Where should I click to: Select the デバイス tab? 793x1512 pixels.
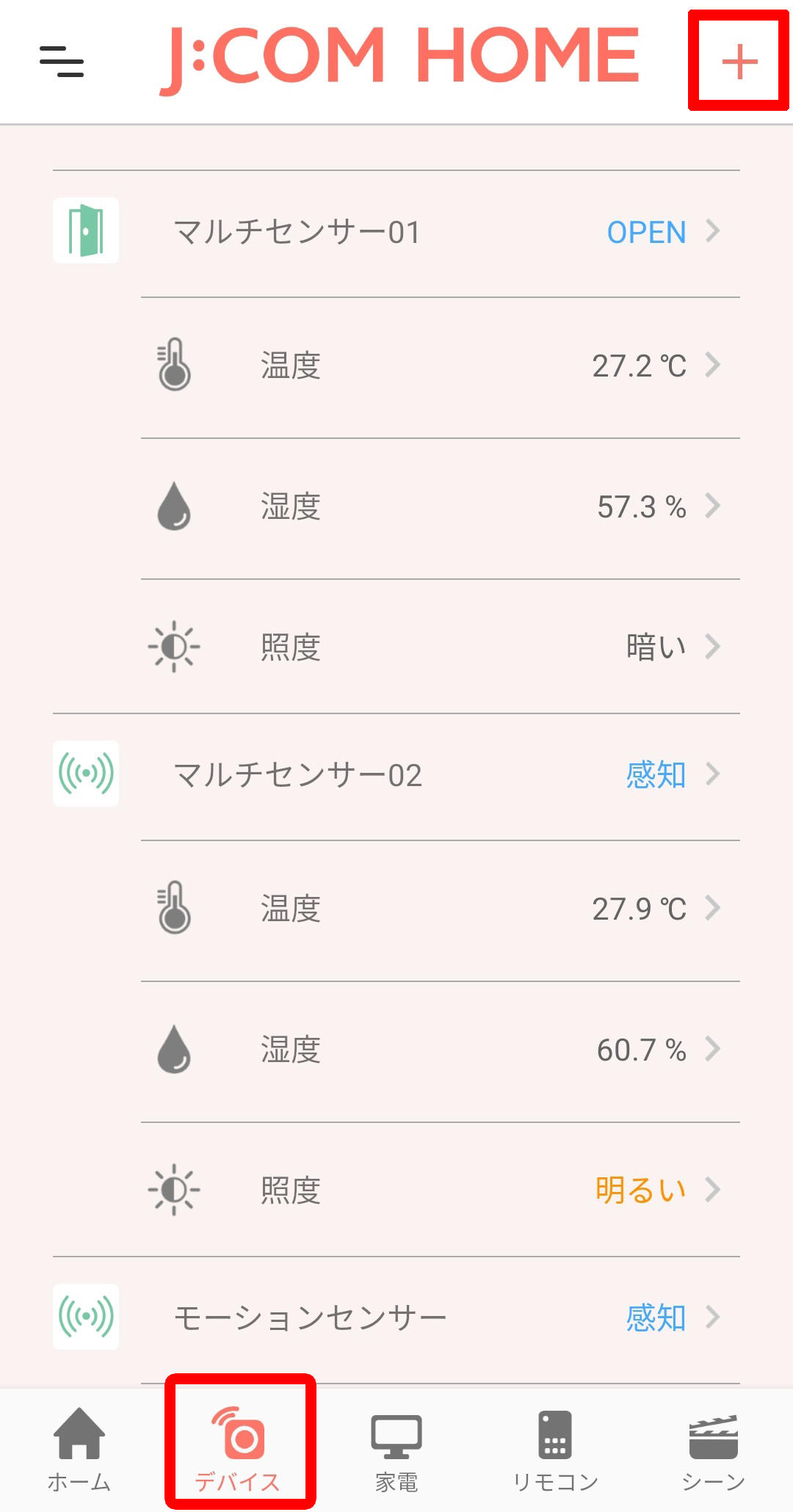click(239, 1450)
